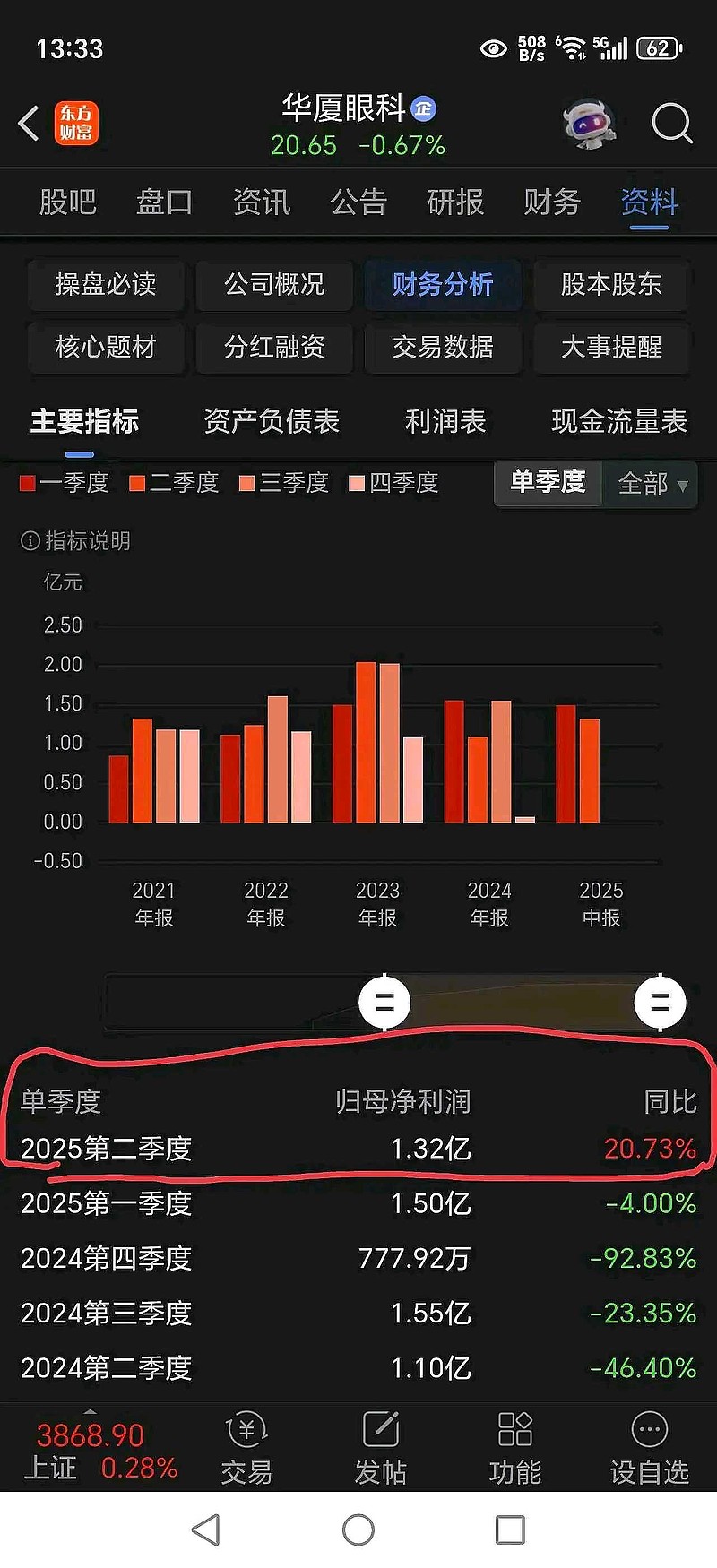Select the 公司概况 chip
The width and height of the screenshot is (717, 1568).
click(x=274, y=285)
